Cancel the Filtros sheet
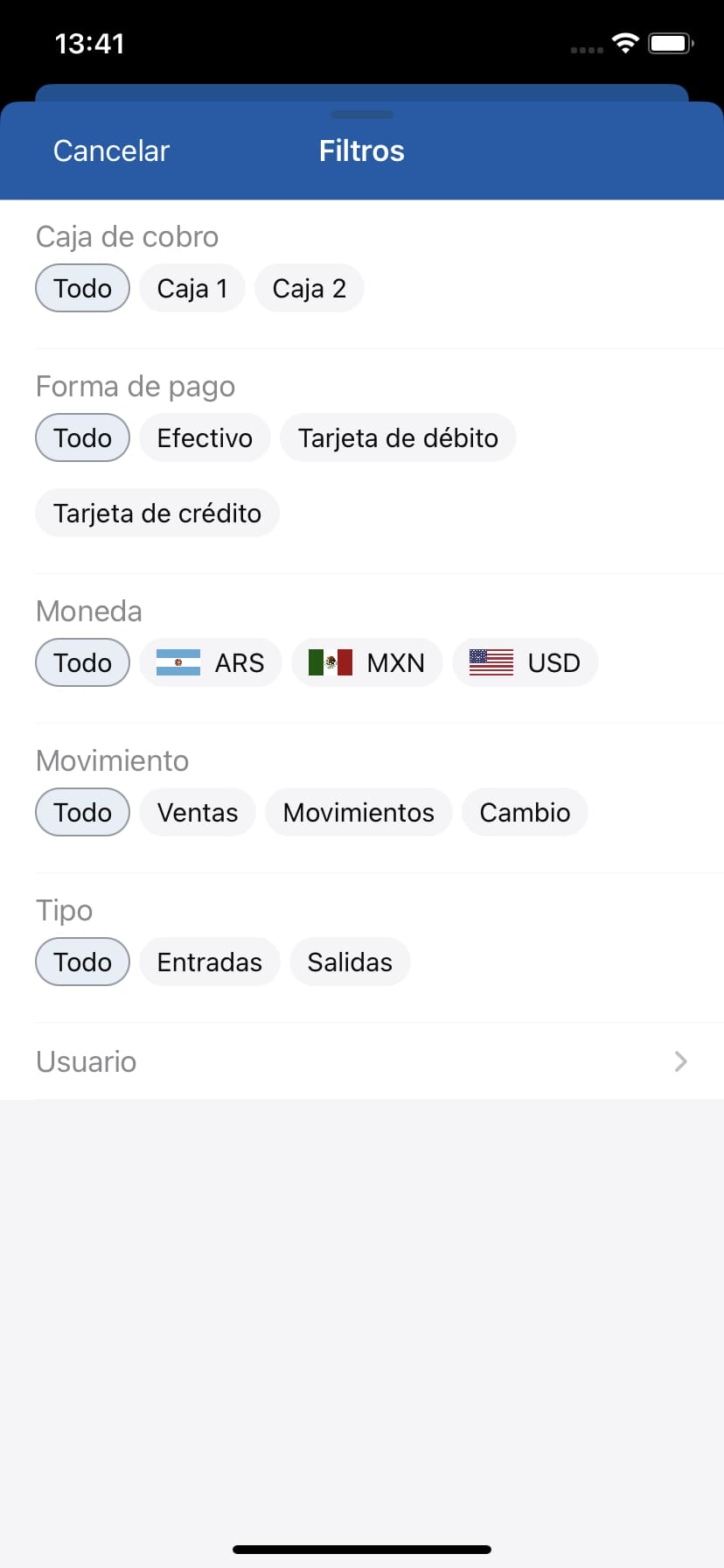 111,150
